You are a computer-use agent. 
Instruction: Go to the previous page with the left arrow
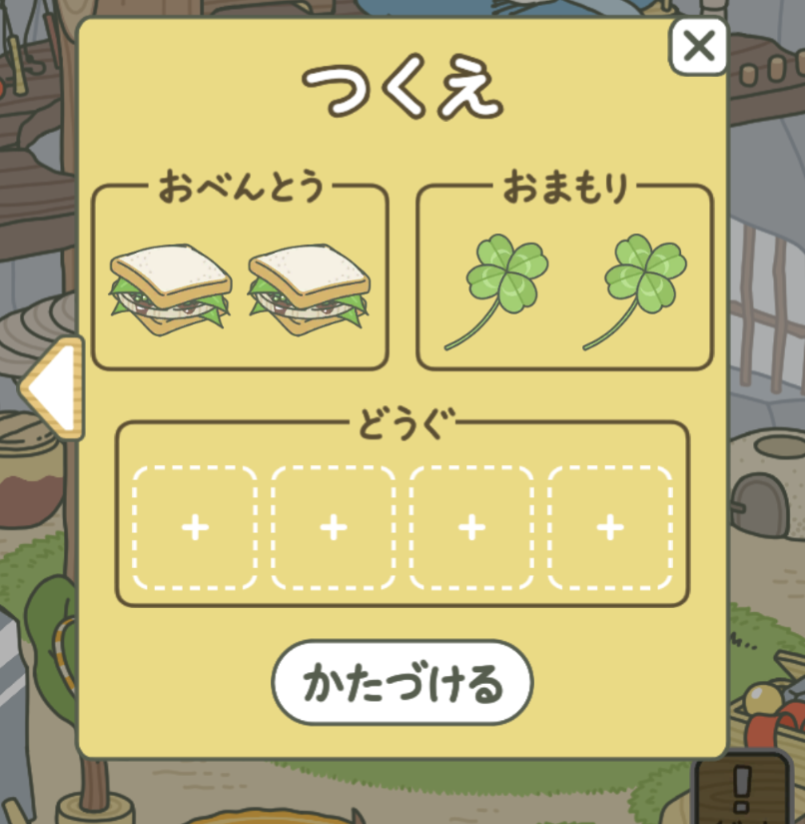coord(50,388)
